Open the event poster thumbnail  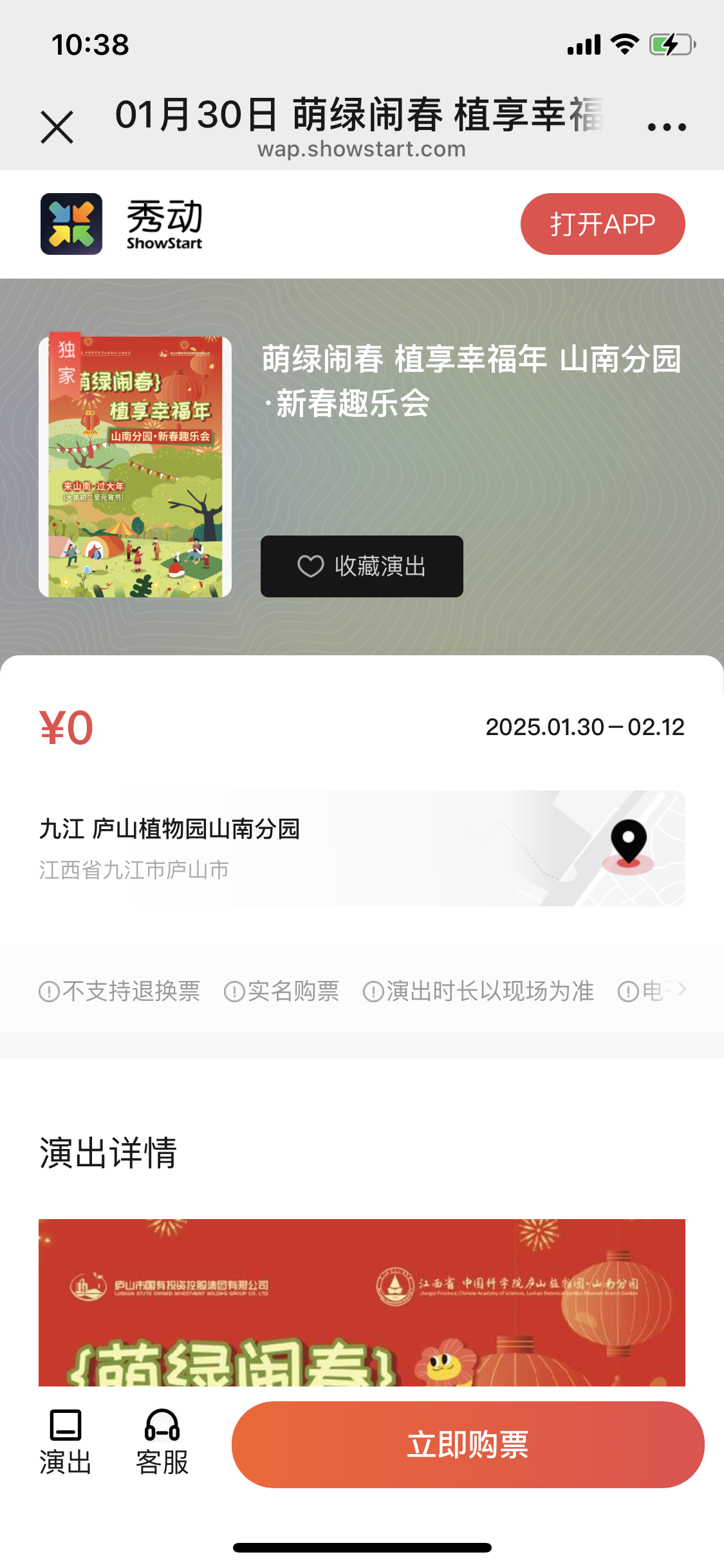point(135,467)
